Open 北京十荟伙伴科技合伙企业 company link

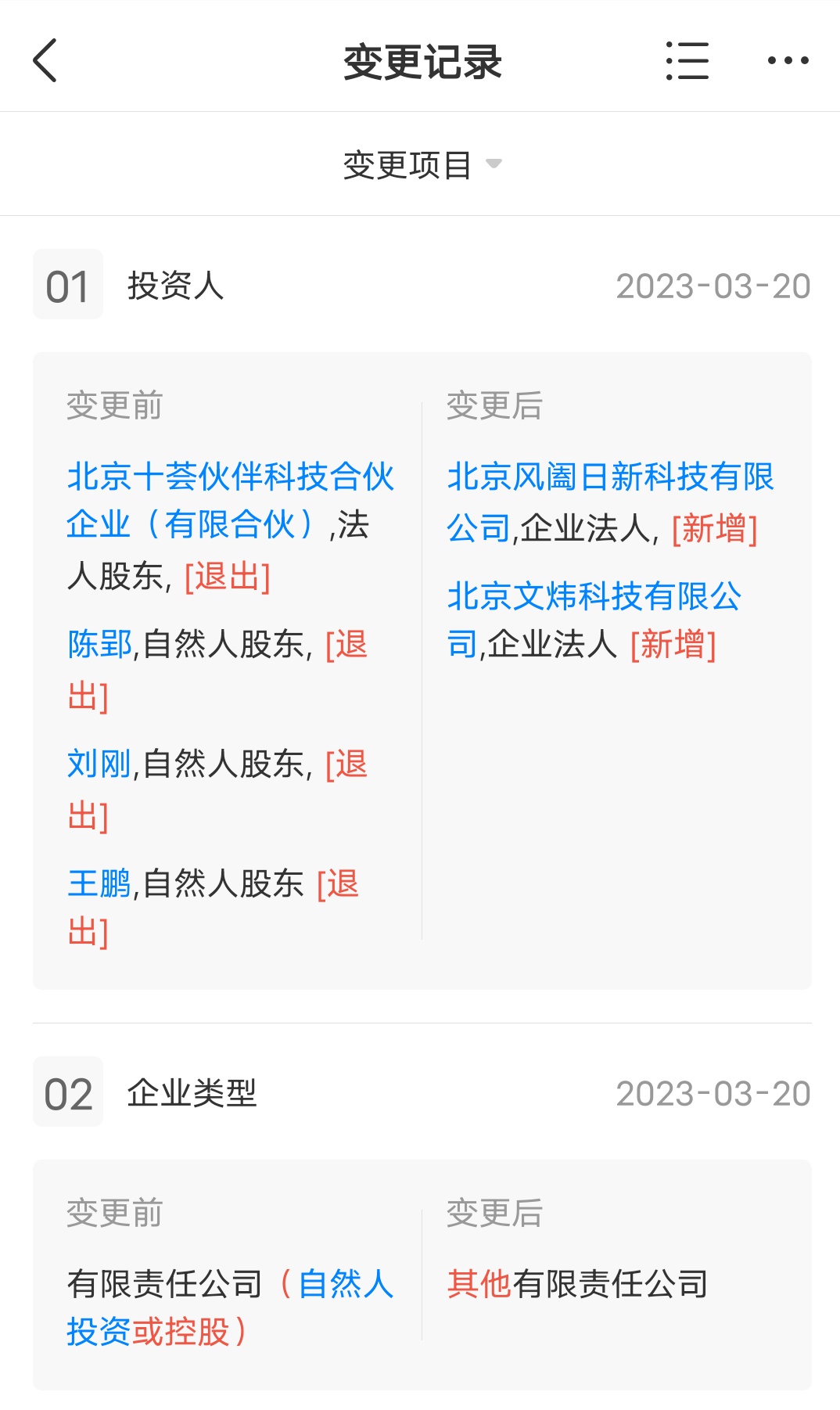[231, 500]
